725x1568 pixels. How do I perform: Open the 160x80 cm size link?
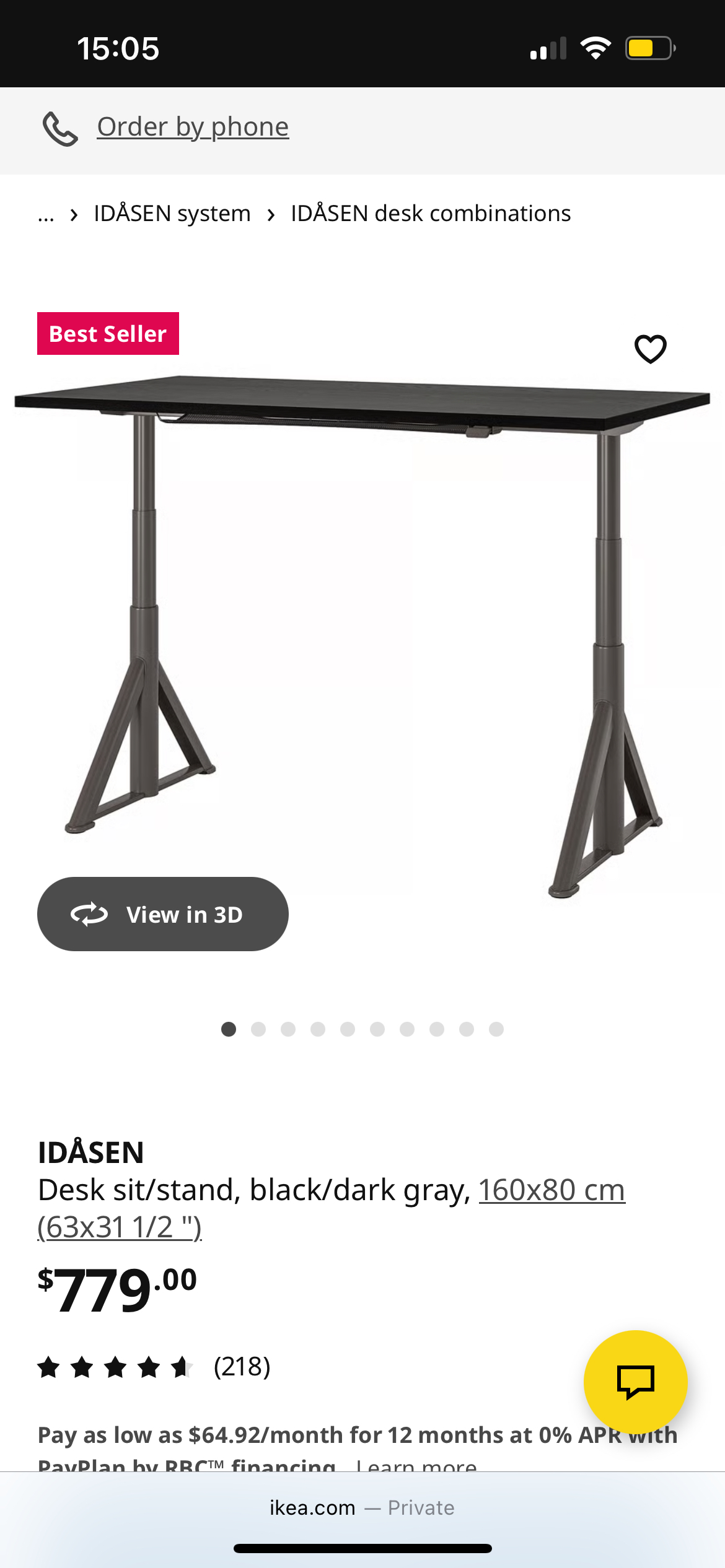coord(551,1190)
